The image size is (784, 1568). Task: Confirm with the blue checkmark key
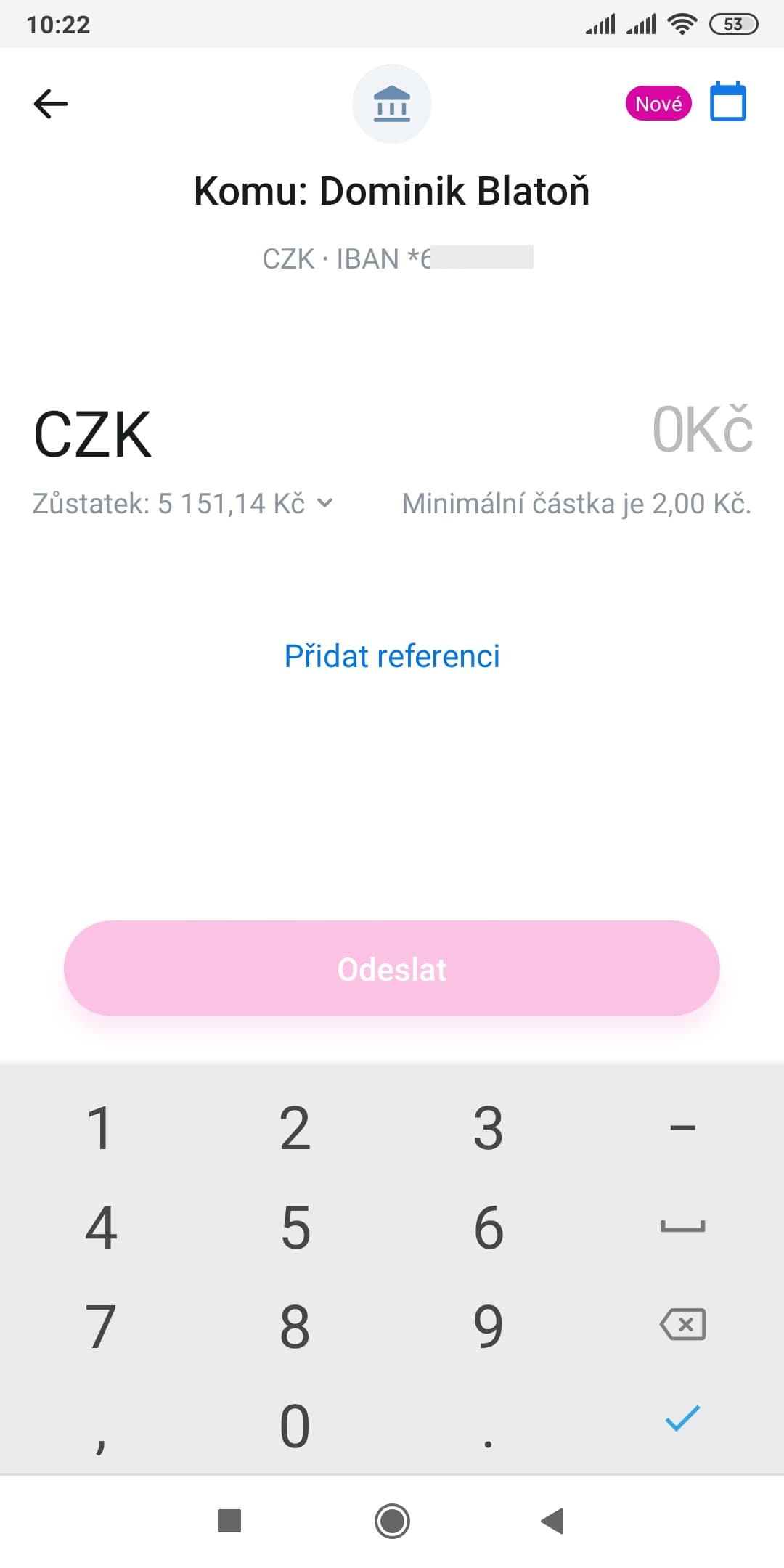point(682,1418)
